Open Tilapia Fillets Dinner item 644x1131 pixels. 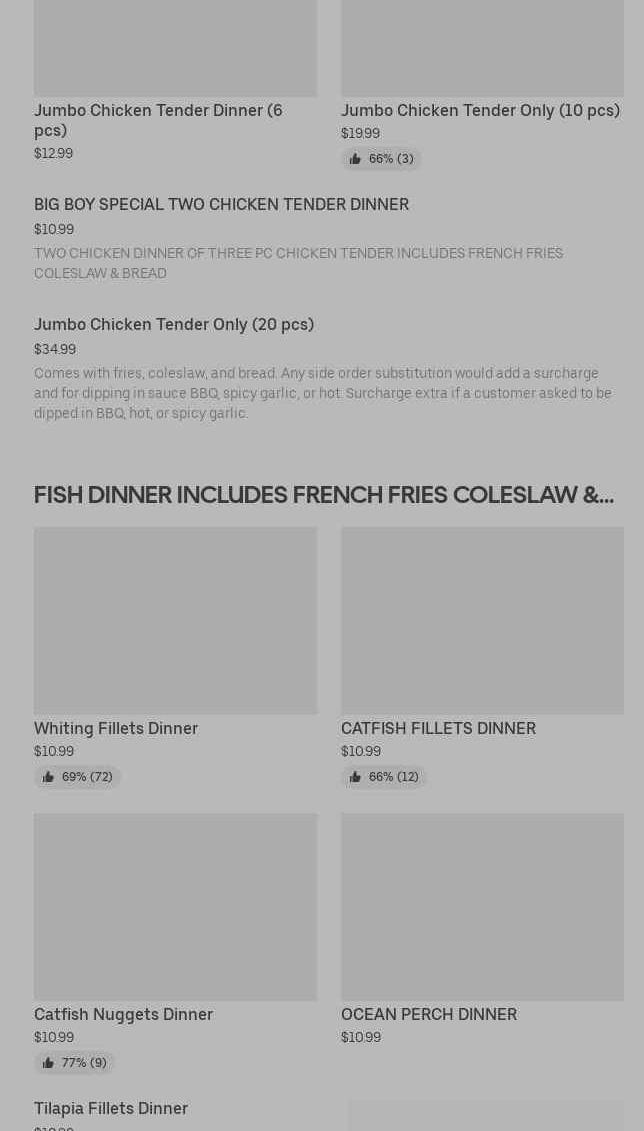tap(111, 1108)
